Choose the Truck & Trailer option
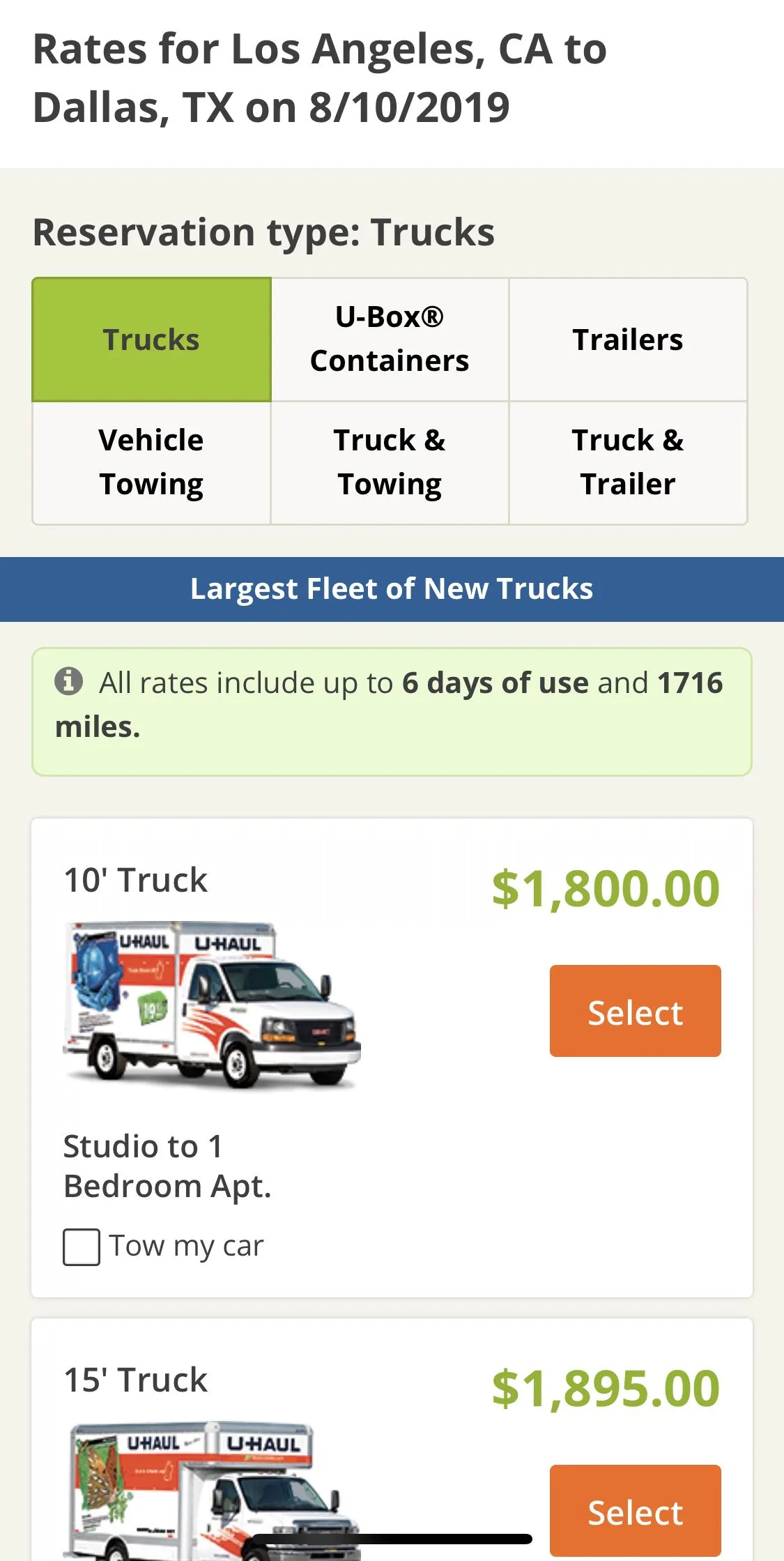This screenshot has height=1561, width=784. (627, 462)
